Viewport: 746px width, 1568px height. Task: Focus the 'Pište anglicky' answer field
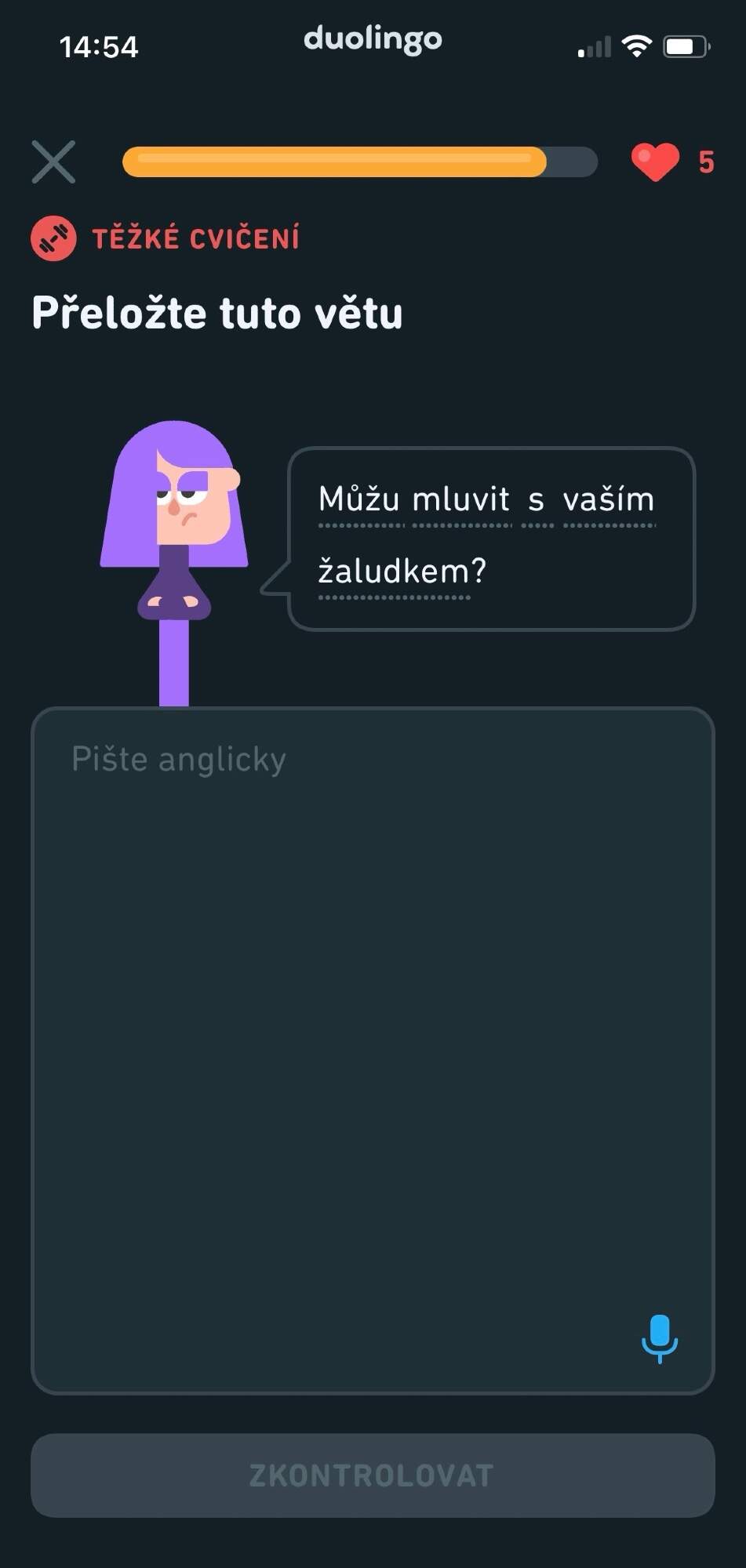pyautogui.click(x=372, y=1019)
